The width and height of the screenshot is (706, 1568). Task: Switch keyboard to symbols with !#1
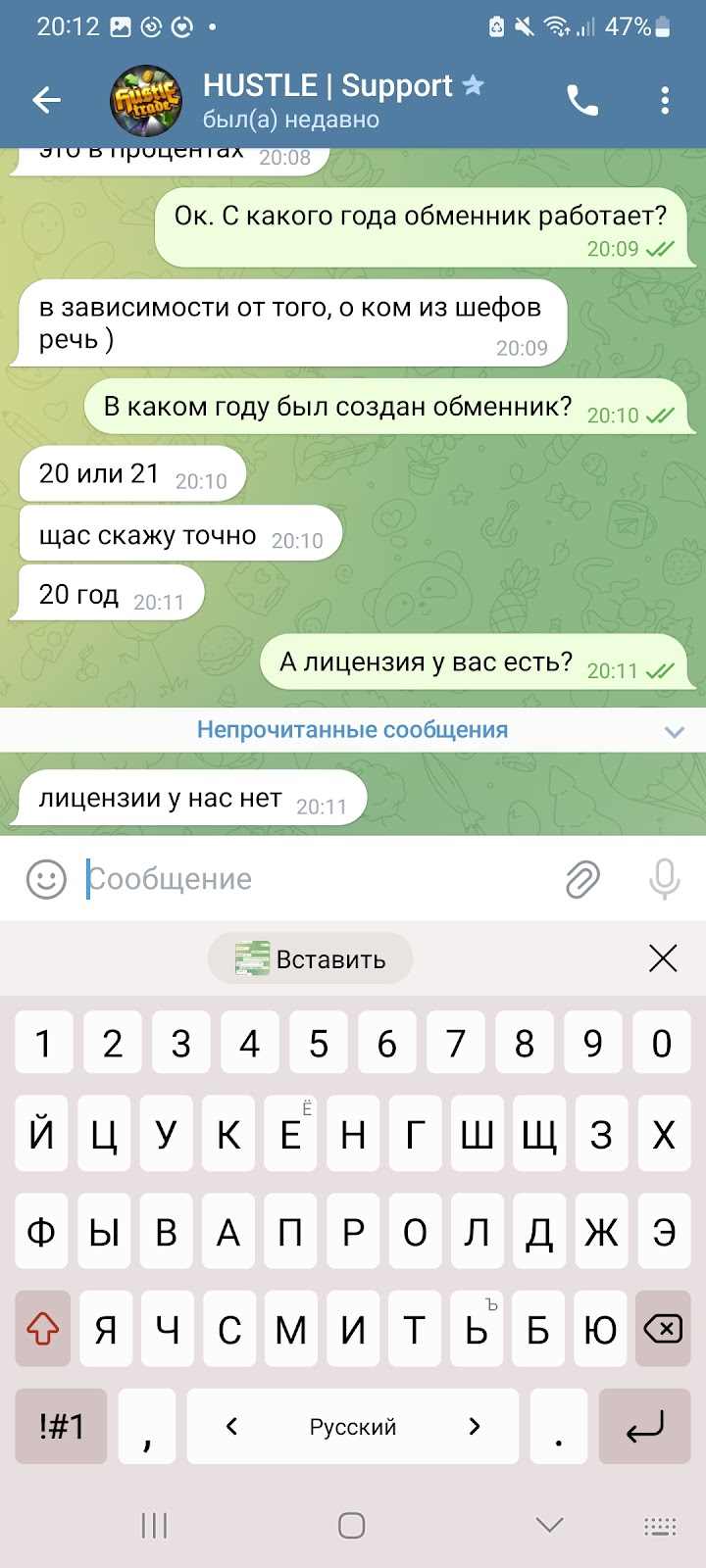(x=61, y=1426)
